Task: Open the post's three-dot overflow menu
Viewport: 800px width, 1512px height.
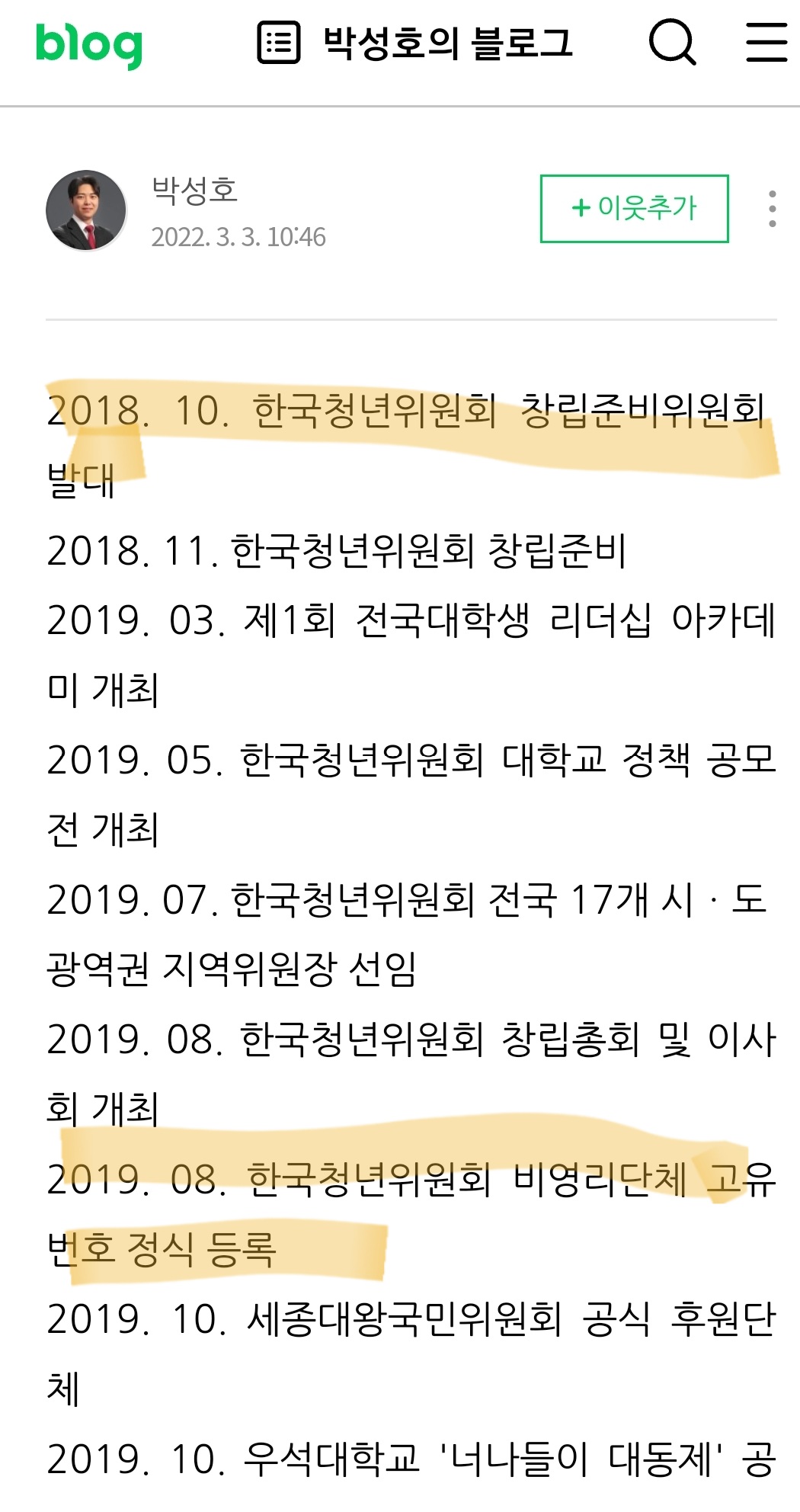Action: coord(773,209)
